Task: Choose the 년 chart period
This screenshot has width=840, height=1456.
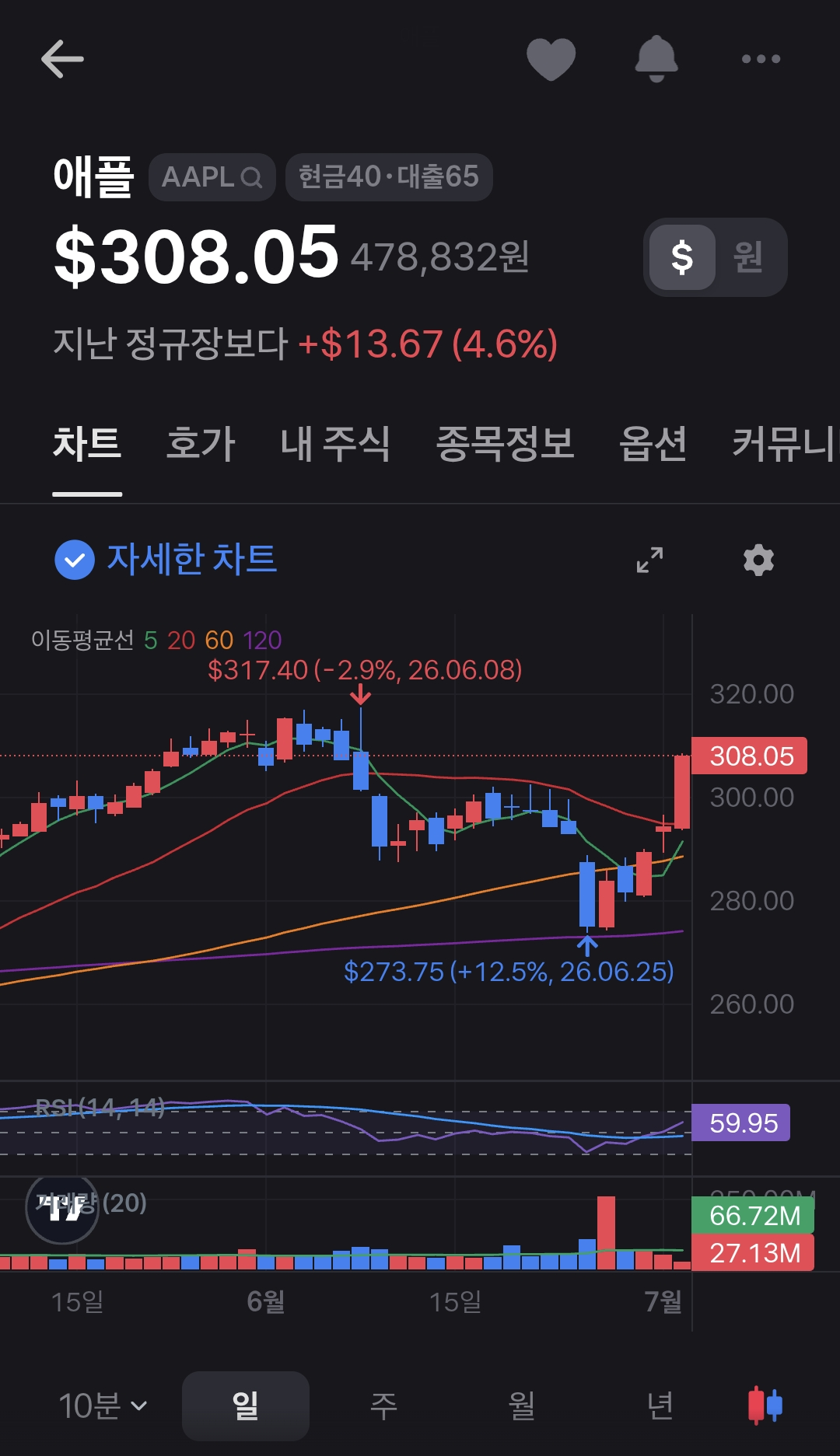Action: 660,1405
